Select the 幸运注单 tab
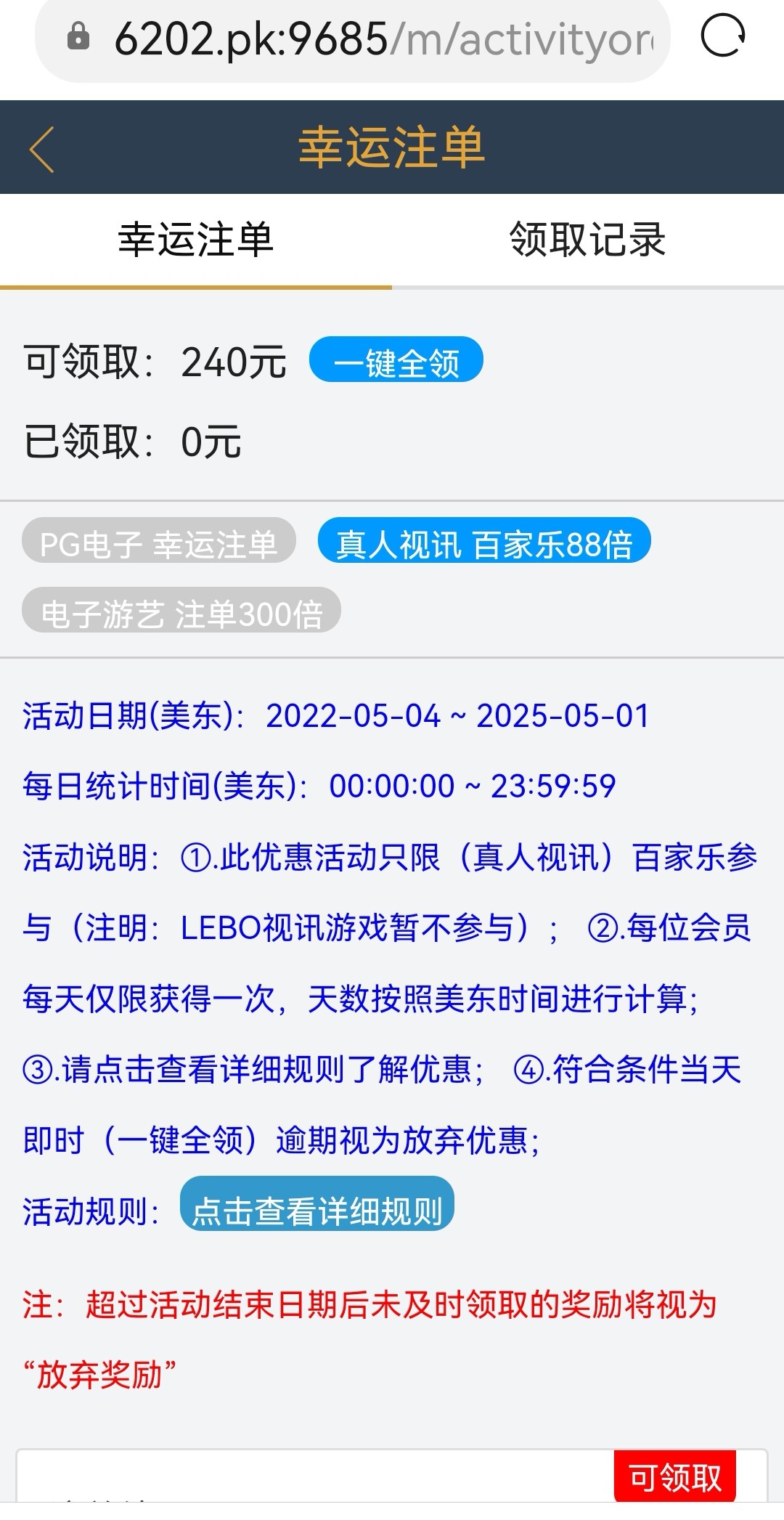Screen dimensions: 784x1520 (x=196, y=240)
